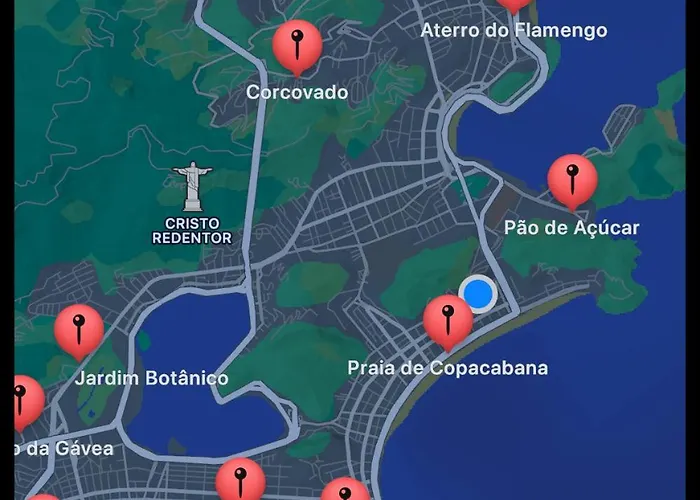Image resolution: width=700 pixels, height=500 pixels.
Task: Select the Jardim Botânico pin
Action: (x=79, y=330)
